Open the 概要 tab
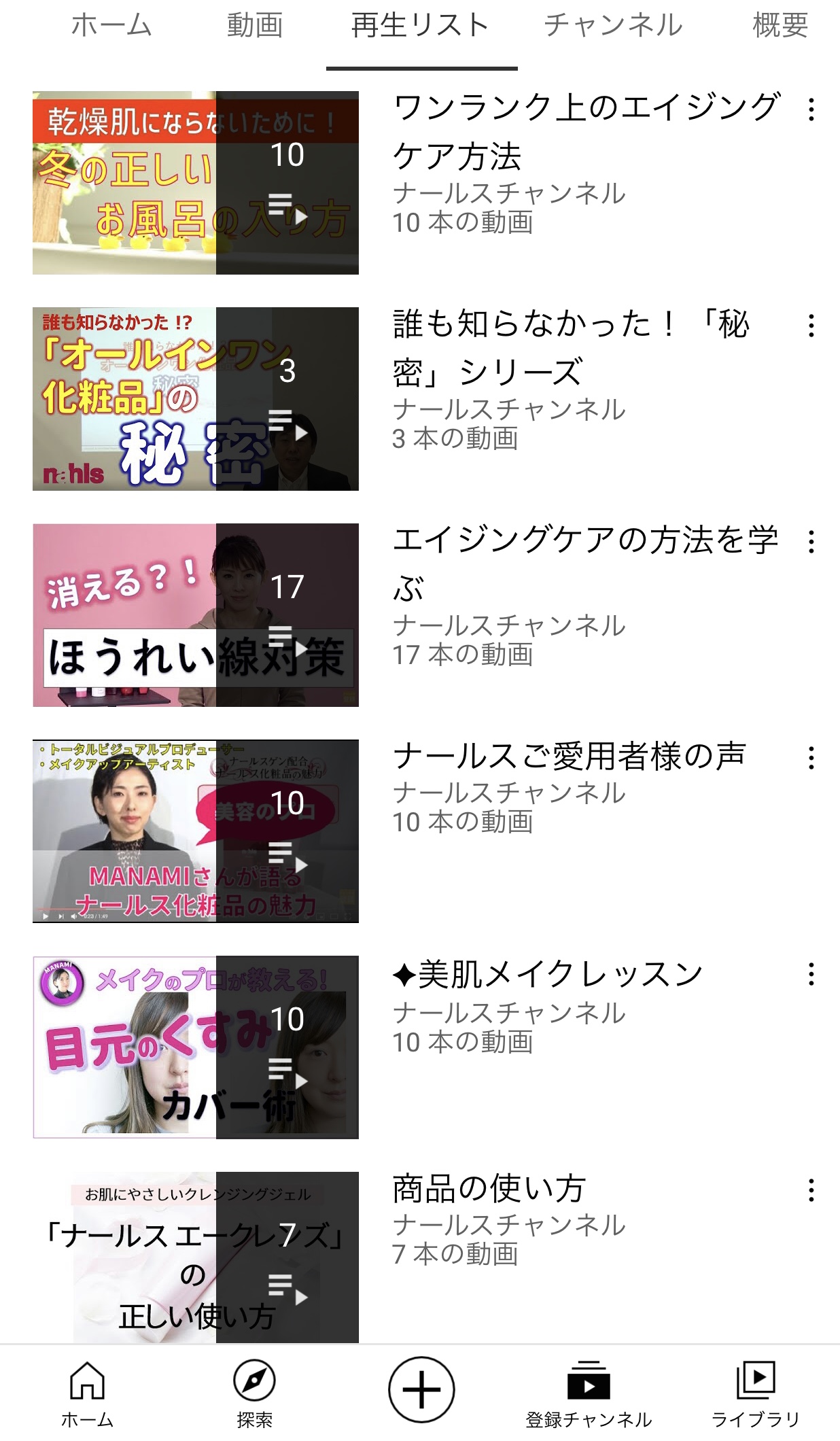This screenshot has height=1441, width=840. tap(780, 26)
